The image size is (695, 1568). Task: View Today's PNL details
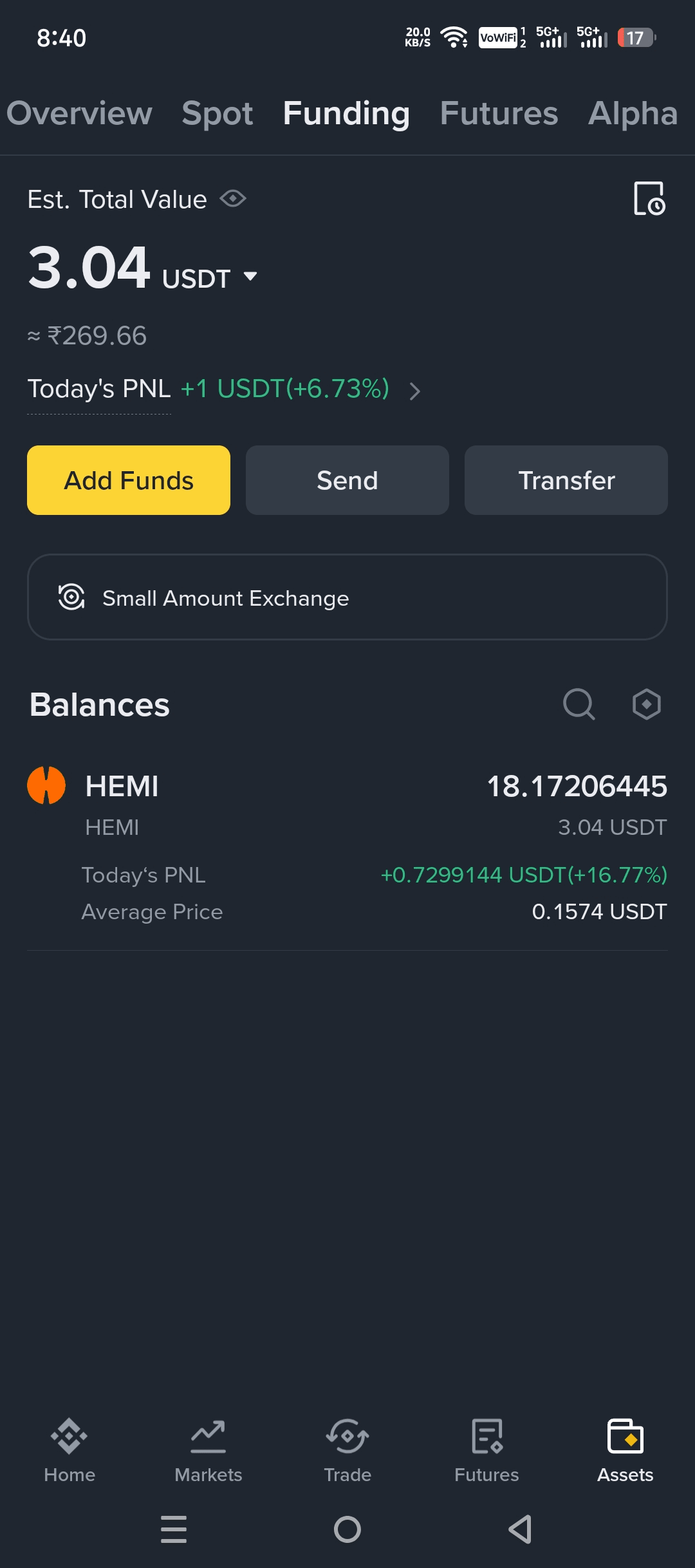[415, 390]
